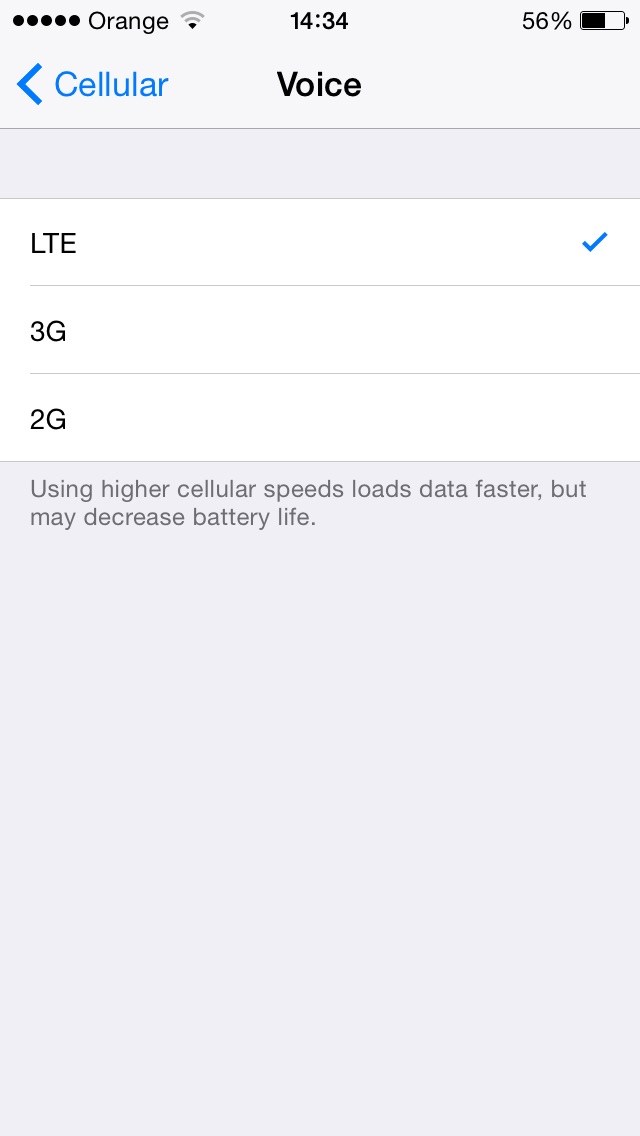Choose 3G for voice

click(320, 331)
